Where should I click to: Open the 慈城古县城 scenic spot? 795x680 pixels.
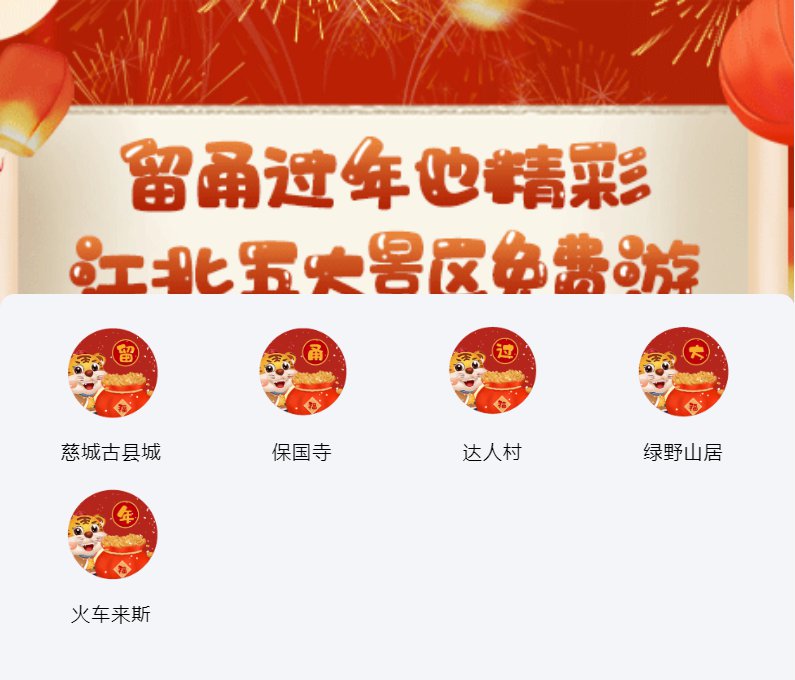(112, 373)
